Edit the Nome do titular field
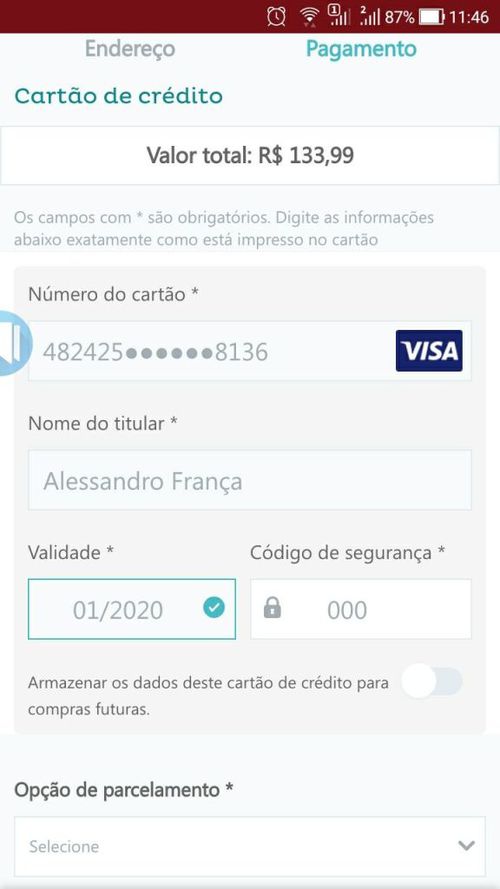The image size is (500, 889). (x=249, y=480)
